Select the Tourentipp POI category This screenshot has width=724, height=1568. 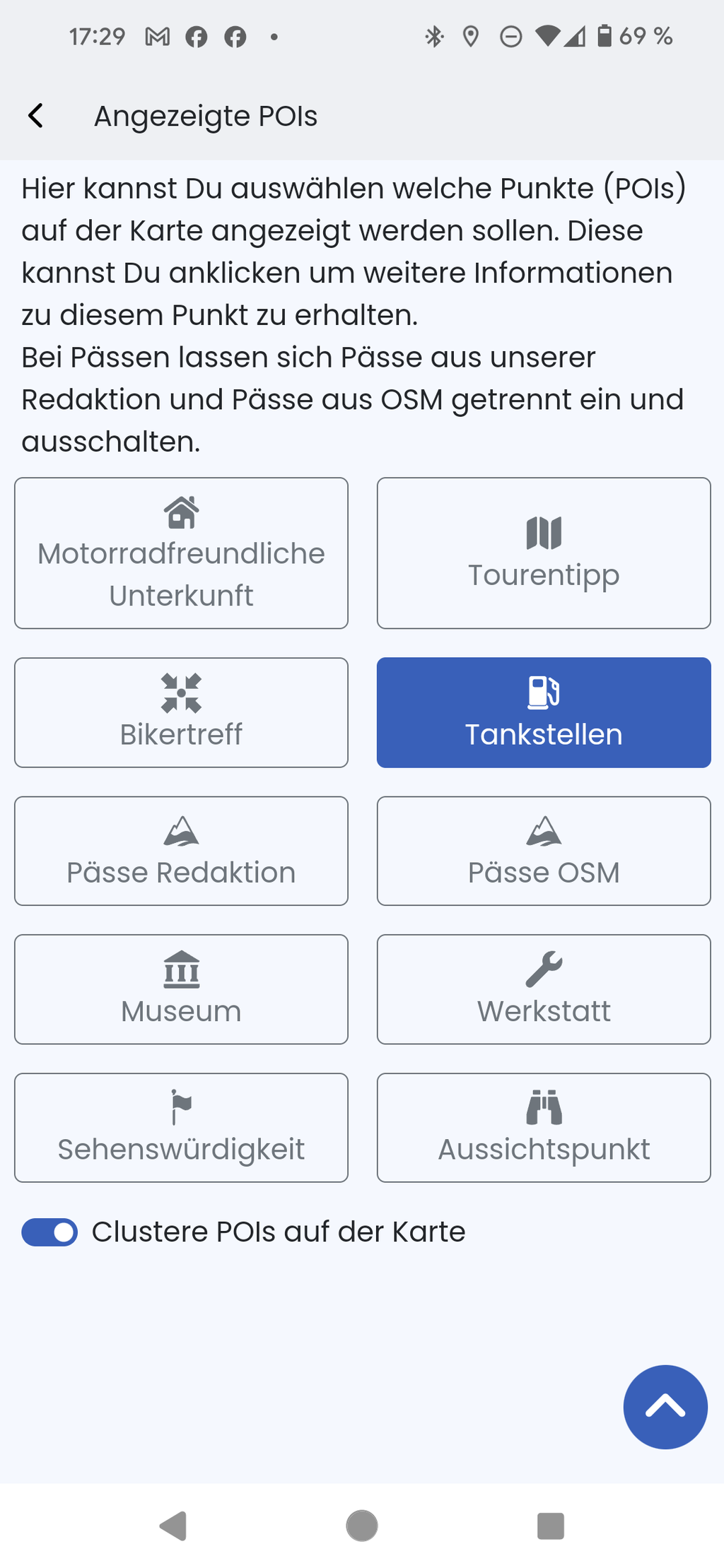tap(544, 553)
